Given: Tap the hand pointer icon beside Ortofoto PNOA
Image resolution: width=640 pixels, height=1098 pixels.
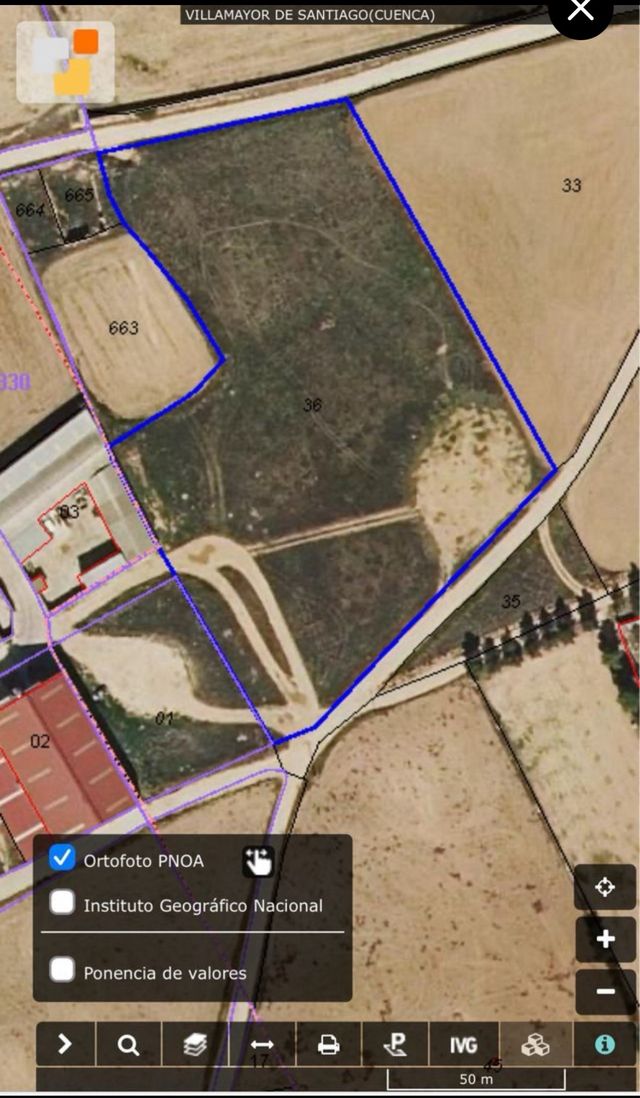Looking at the screenshot, I should pyautogui.click(x=258, y=861).
